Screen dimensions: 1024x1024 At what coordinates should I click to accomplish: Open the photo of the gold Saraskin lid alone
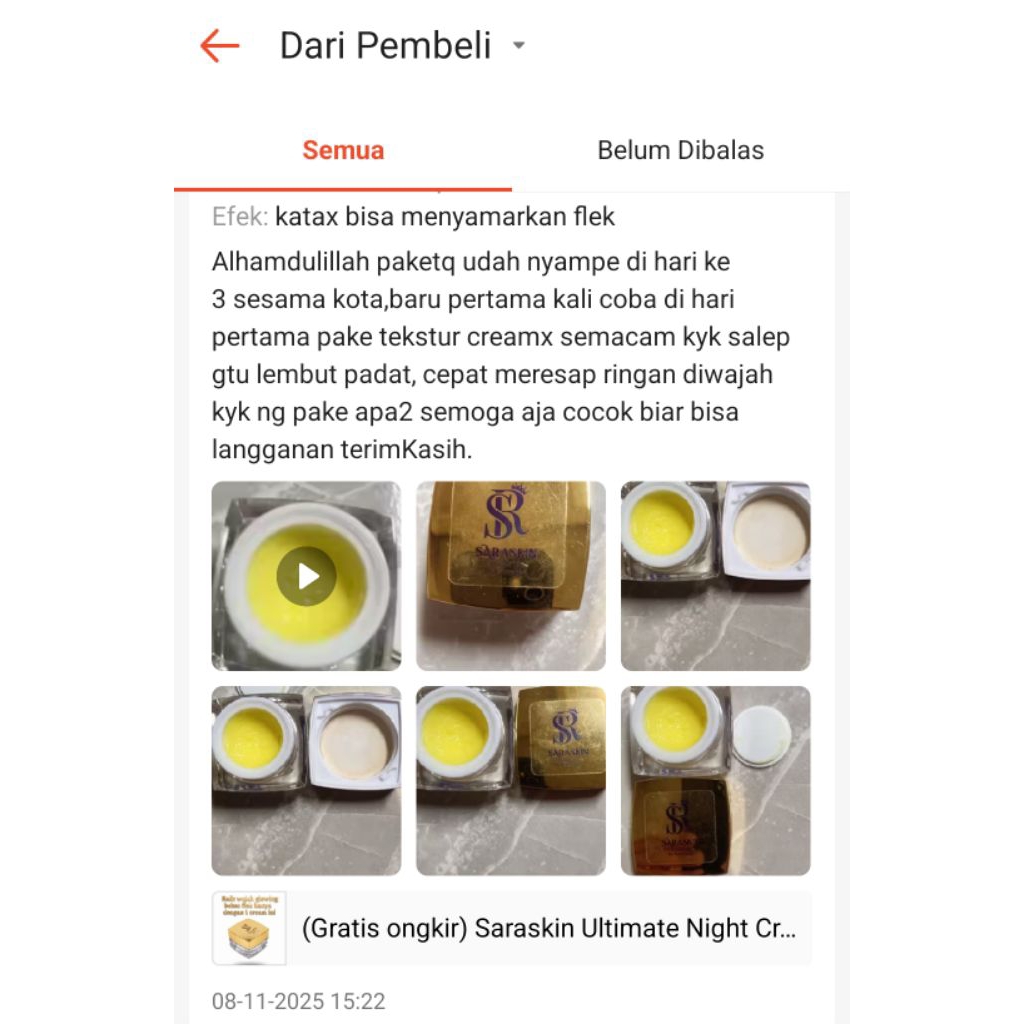tap(511, 576)
